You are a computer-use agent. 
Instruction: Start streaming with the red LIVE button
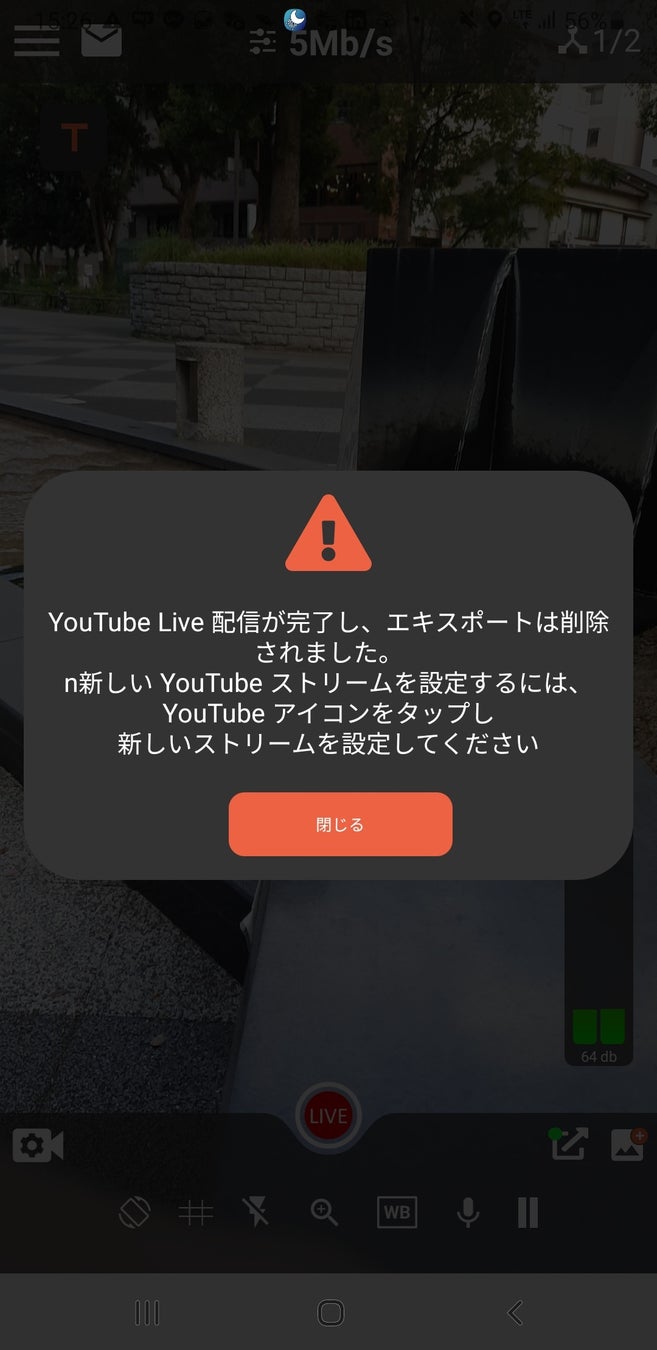coord(328,1116)
